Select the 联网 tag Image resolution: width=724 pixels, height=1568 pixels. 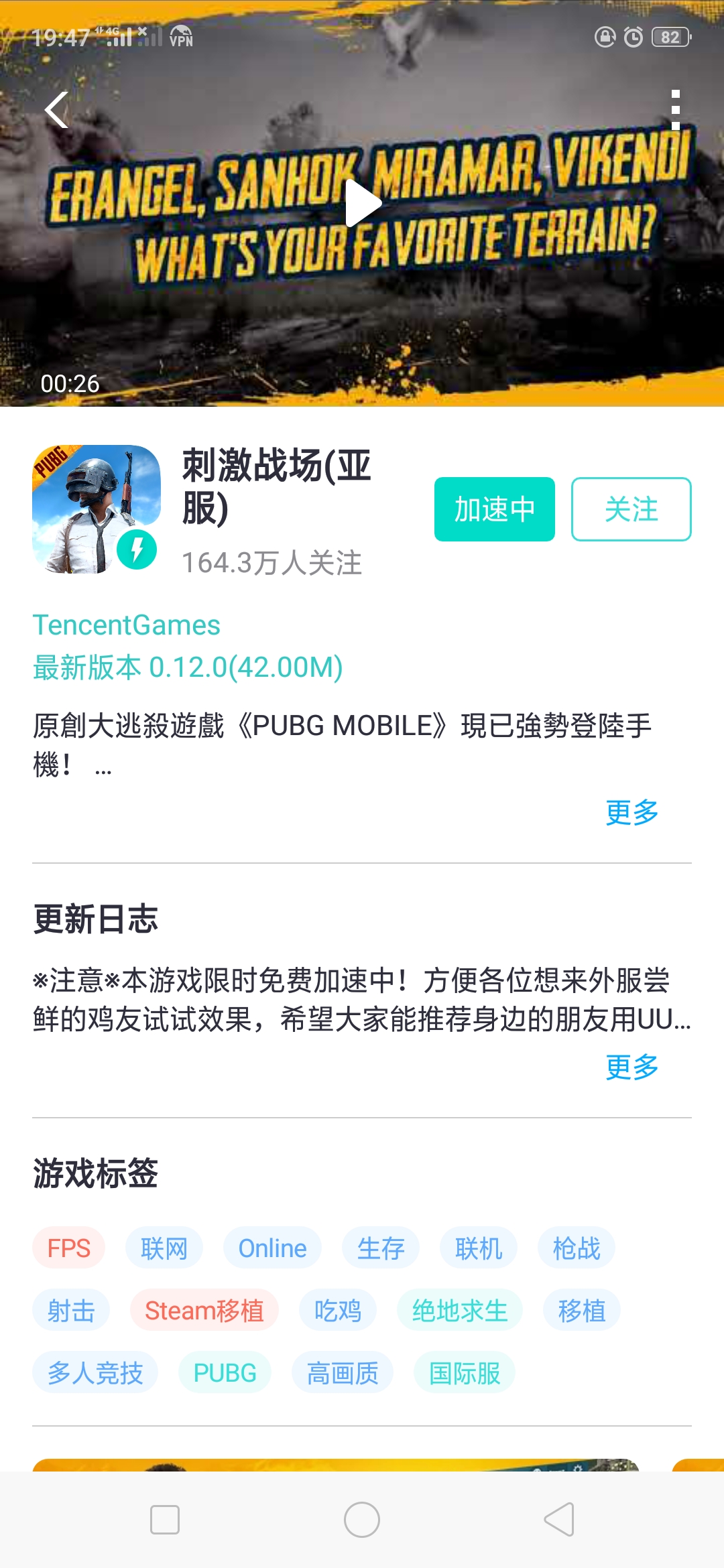click(x=164, y=1248)
